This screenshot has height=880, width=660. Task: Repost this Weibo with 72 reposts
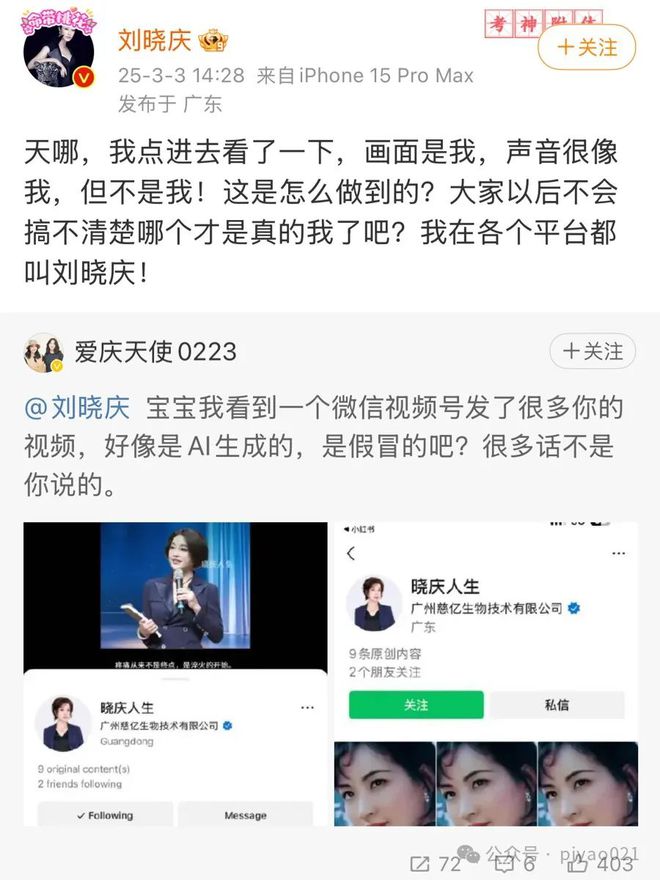[x=436, y=862]
